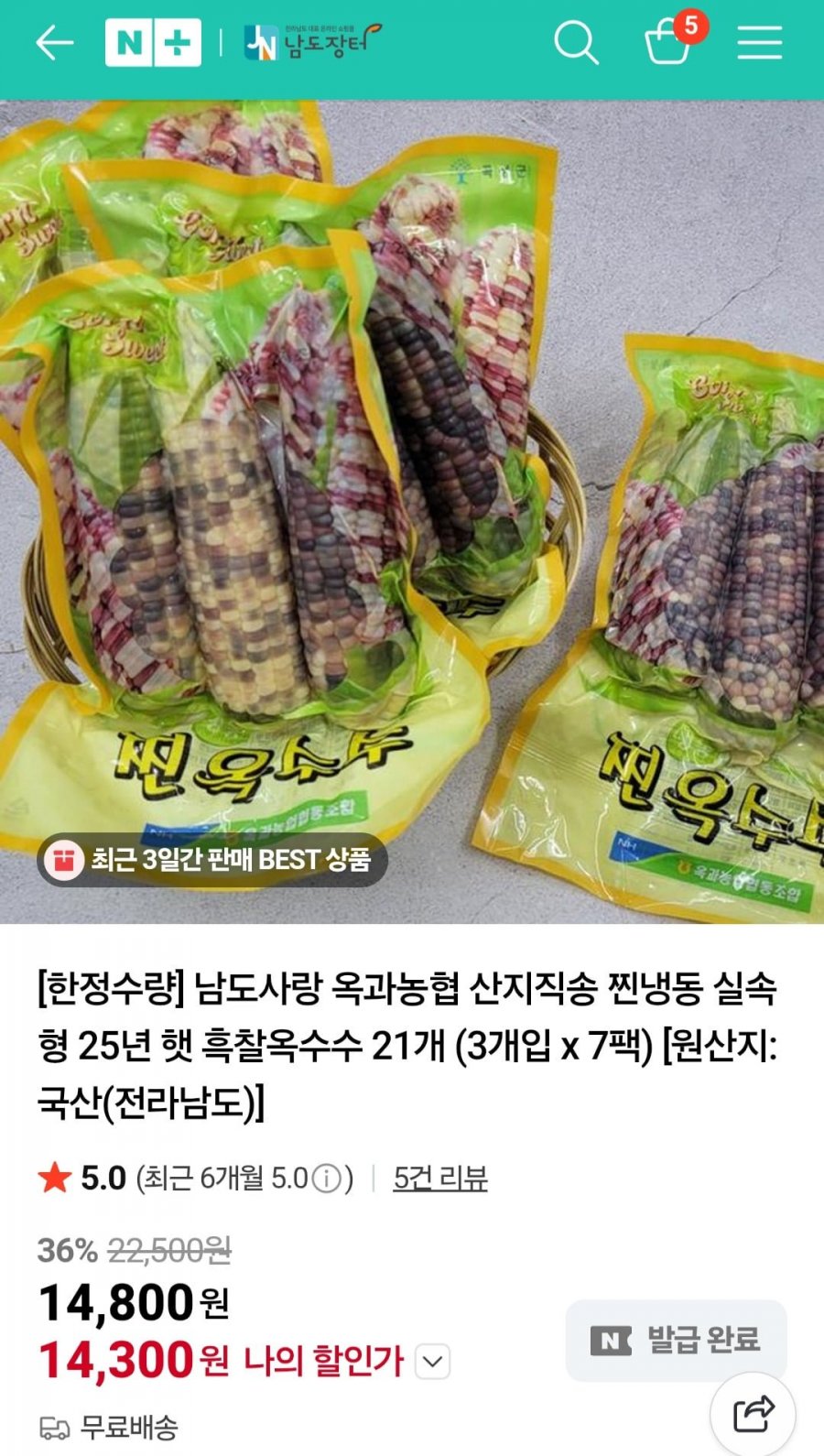
Task: Open the 5건 리뷰 reviews link
Action: [439, 1178]
